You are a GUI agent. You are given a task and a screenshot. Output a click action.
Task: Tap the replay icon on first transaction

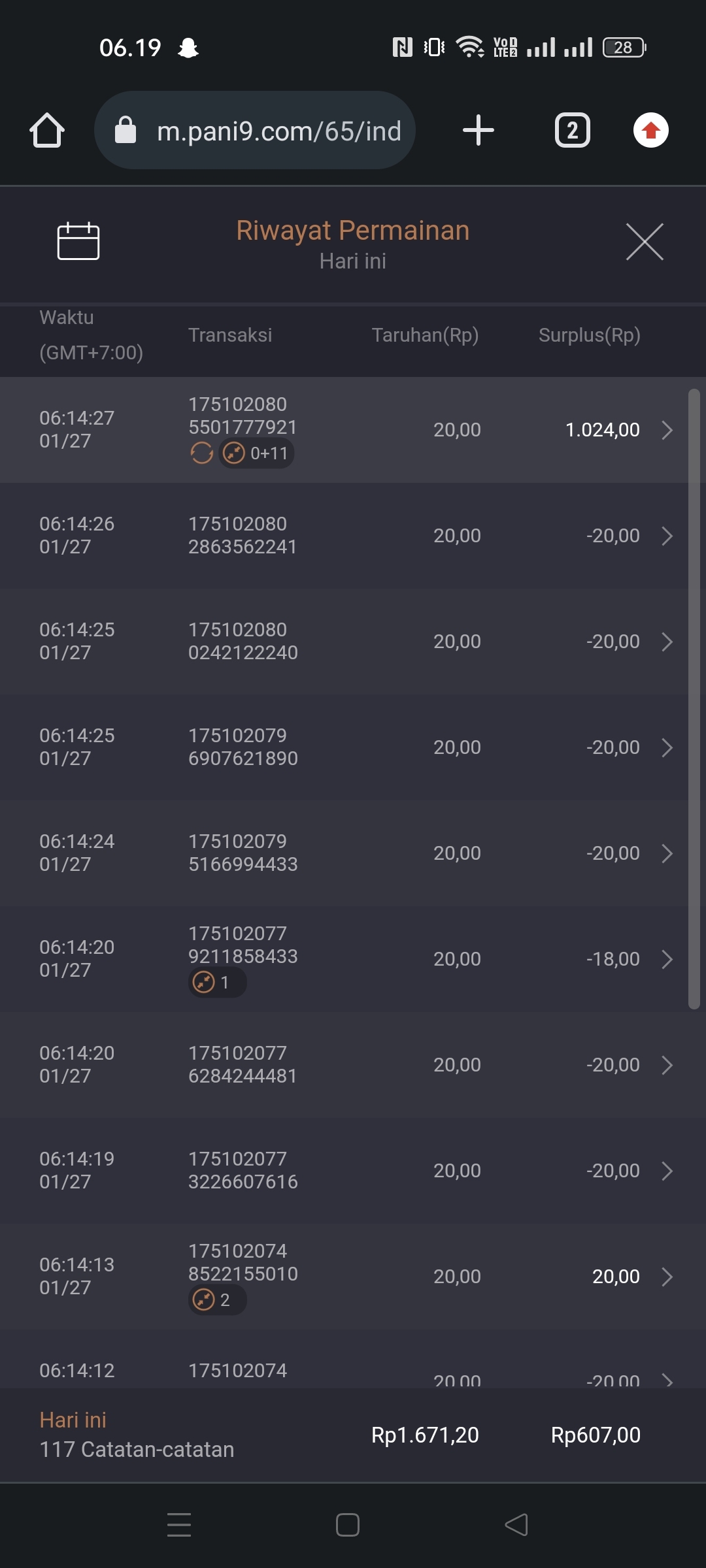pyautogui.click(x=201, y=453)
